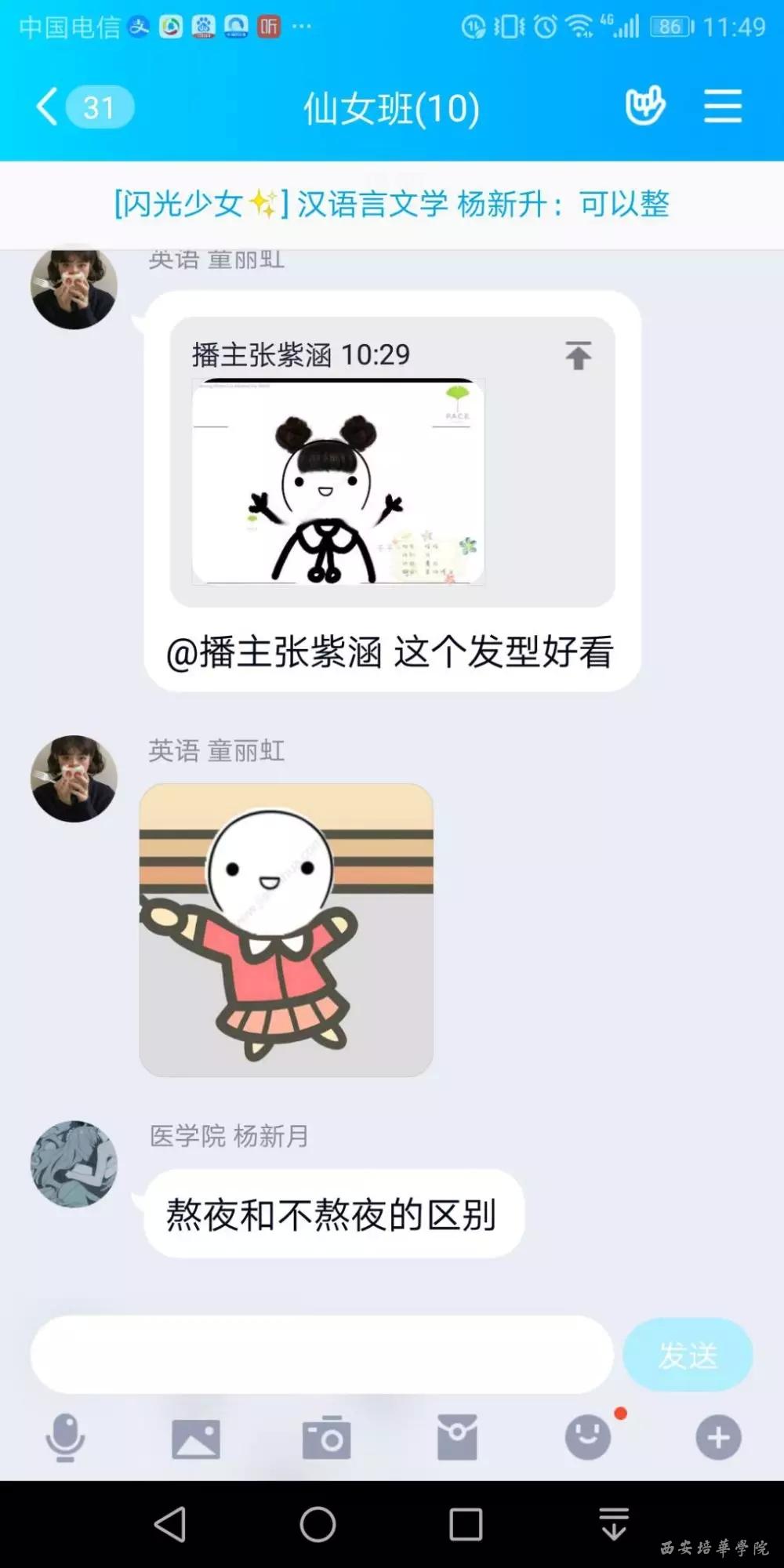Viewport: 784px width, 1568px height.
Task: Tap the system home button
Action: pos(318,1525)
